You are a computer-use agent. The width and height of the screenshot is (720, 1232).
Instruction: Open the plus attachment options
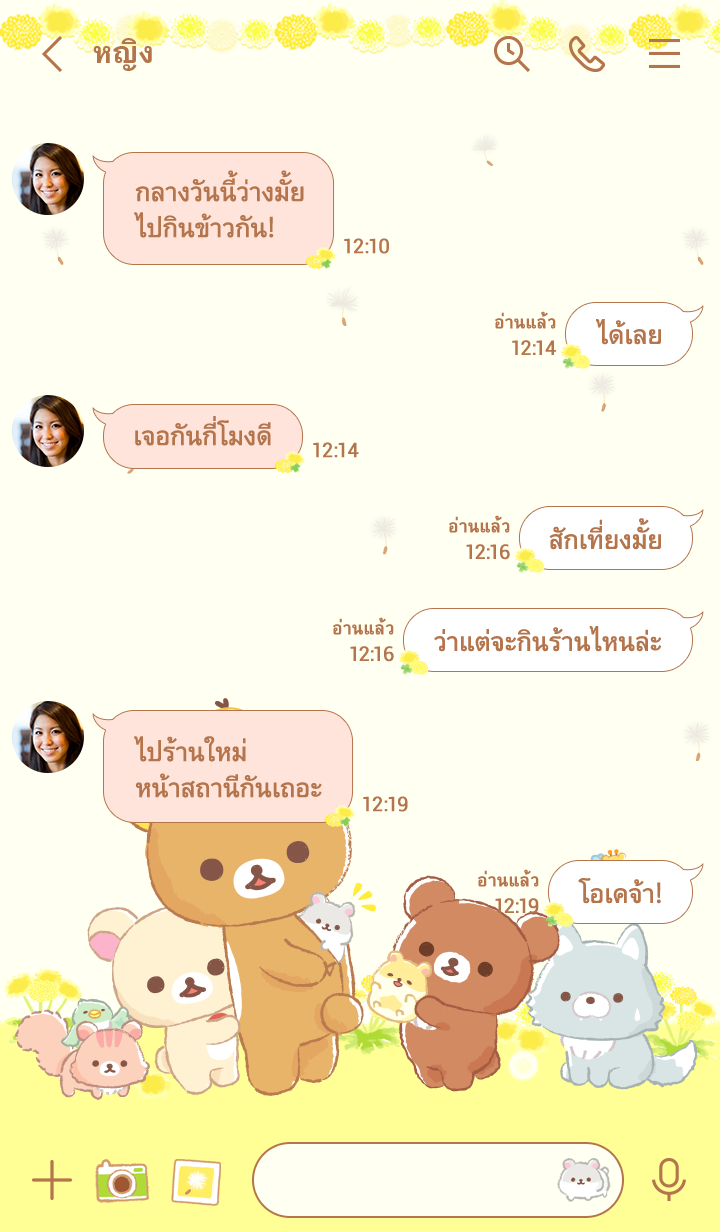coord(52,1181)
